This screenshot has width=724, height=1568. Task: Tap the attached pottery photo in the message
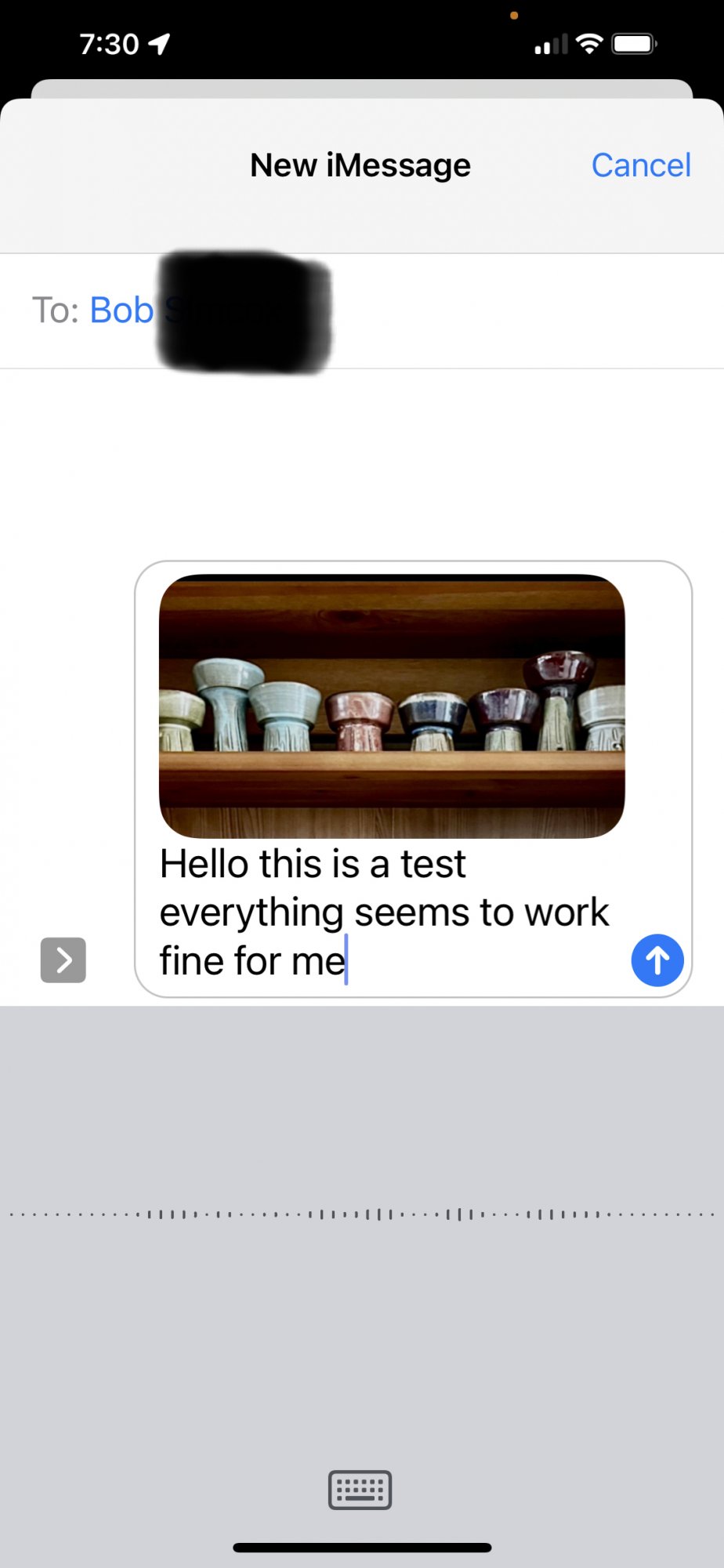coord(392,706)
